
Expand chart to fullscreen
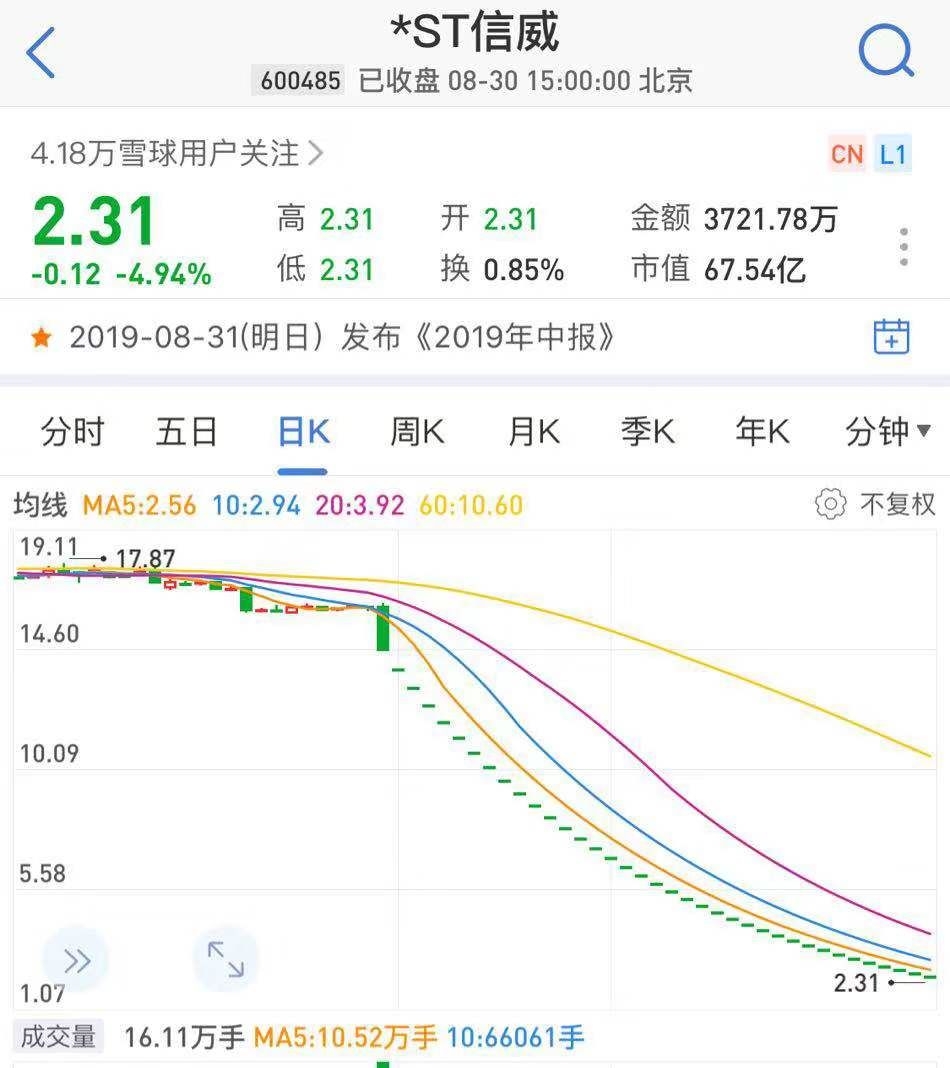225,959
